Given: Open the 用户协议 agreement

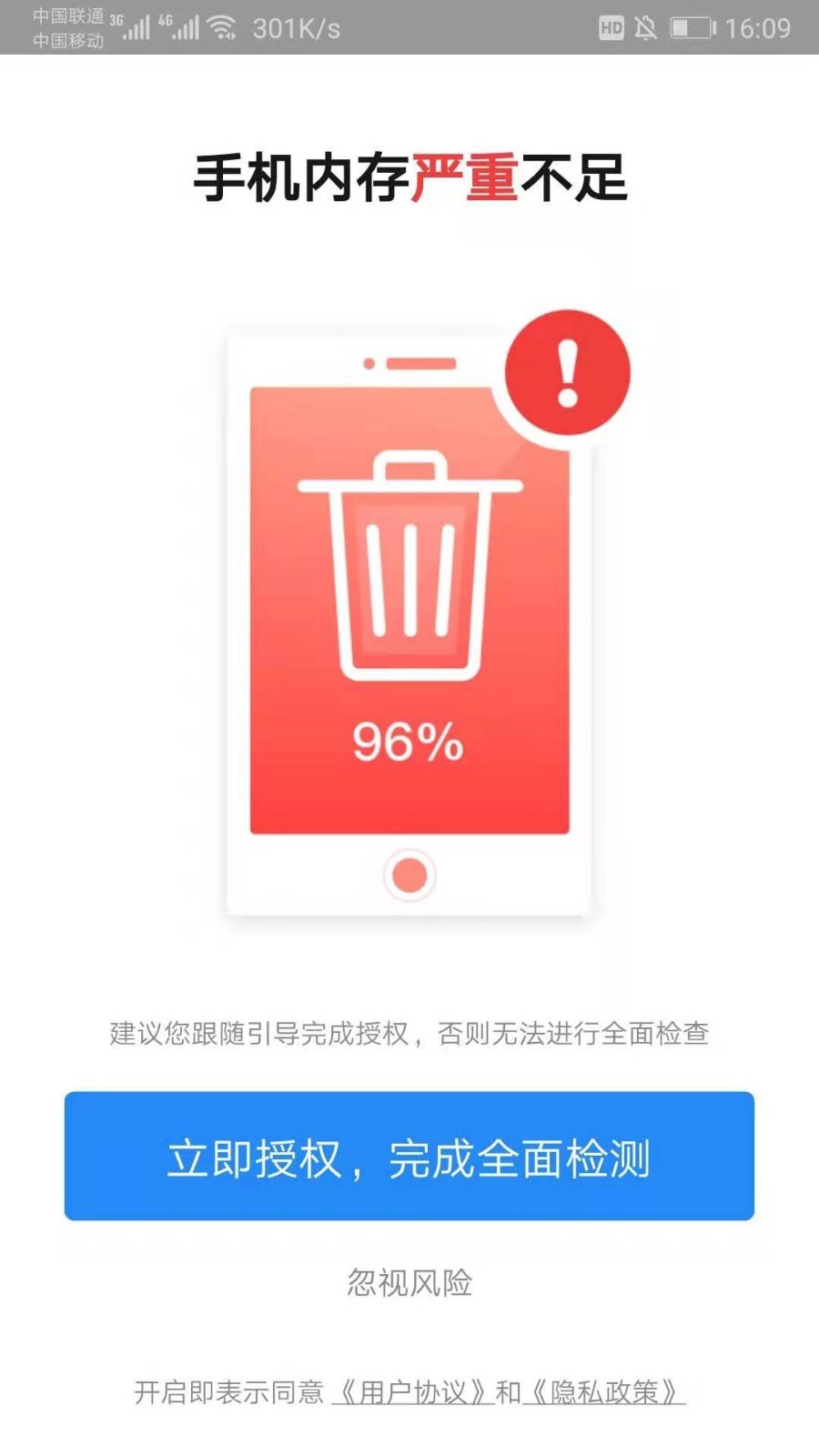Looking at the screenshot, I should tap(412, 1389).
